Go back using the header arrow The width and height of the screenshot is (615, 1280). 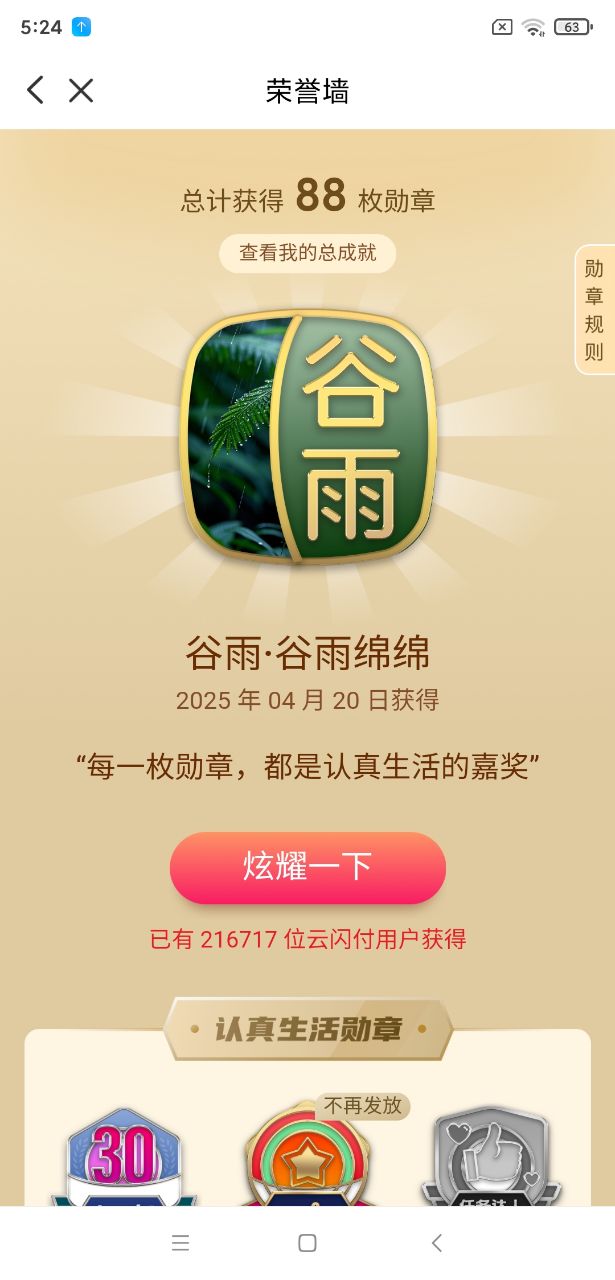click(35, 91)
